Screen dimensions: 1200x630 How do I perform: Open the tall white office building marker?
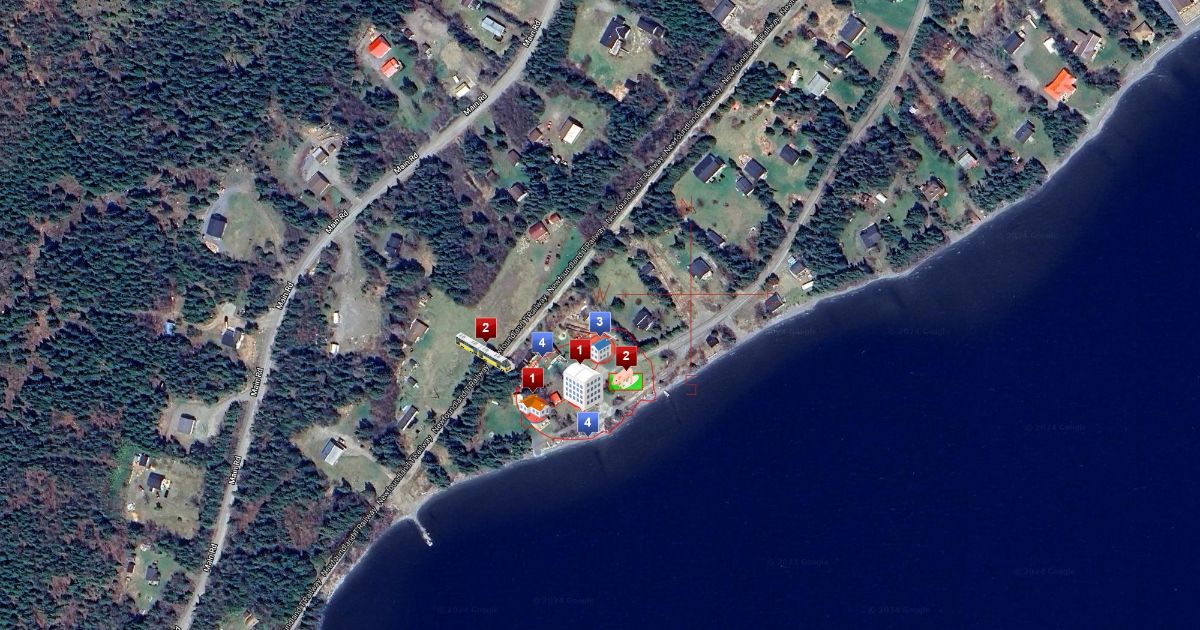[582, 386]
